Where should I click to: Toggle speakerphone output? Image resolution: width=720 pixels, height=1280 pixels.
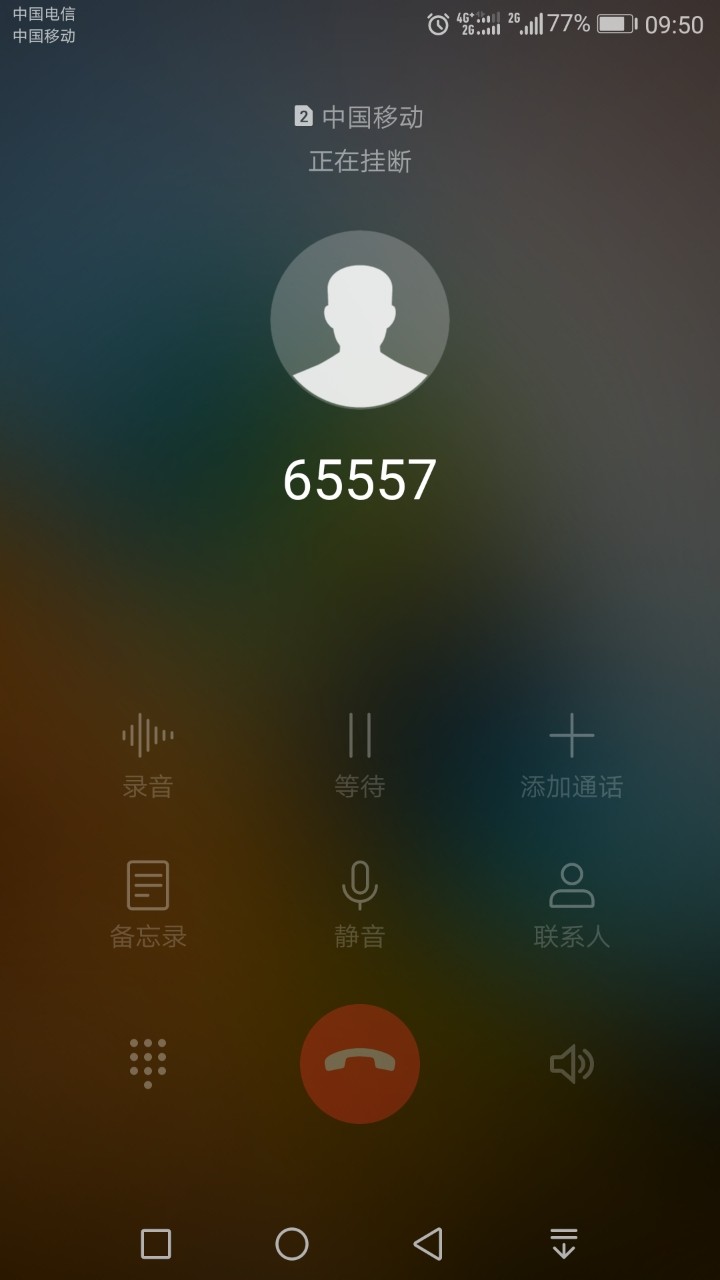[572, 1063]
